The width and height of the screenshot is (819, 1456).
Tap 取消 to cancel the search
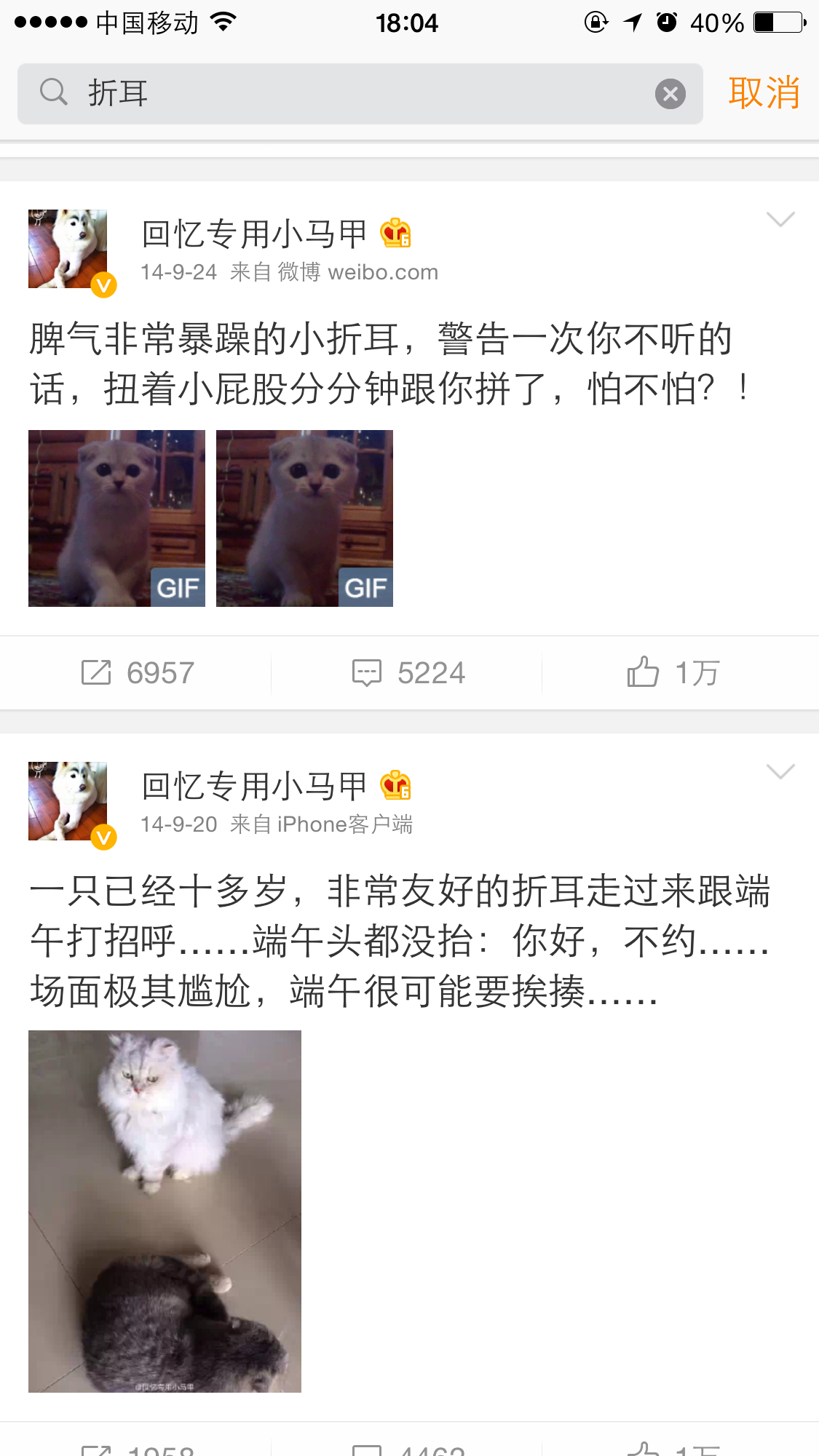[x=764, y=94]
